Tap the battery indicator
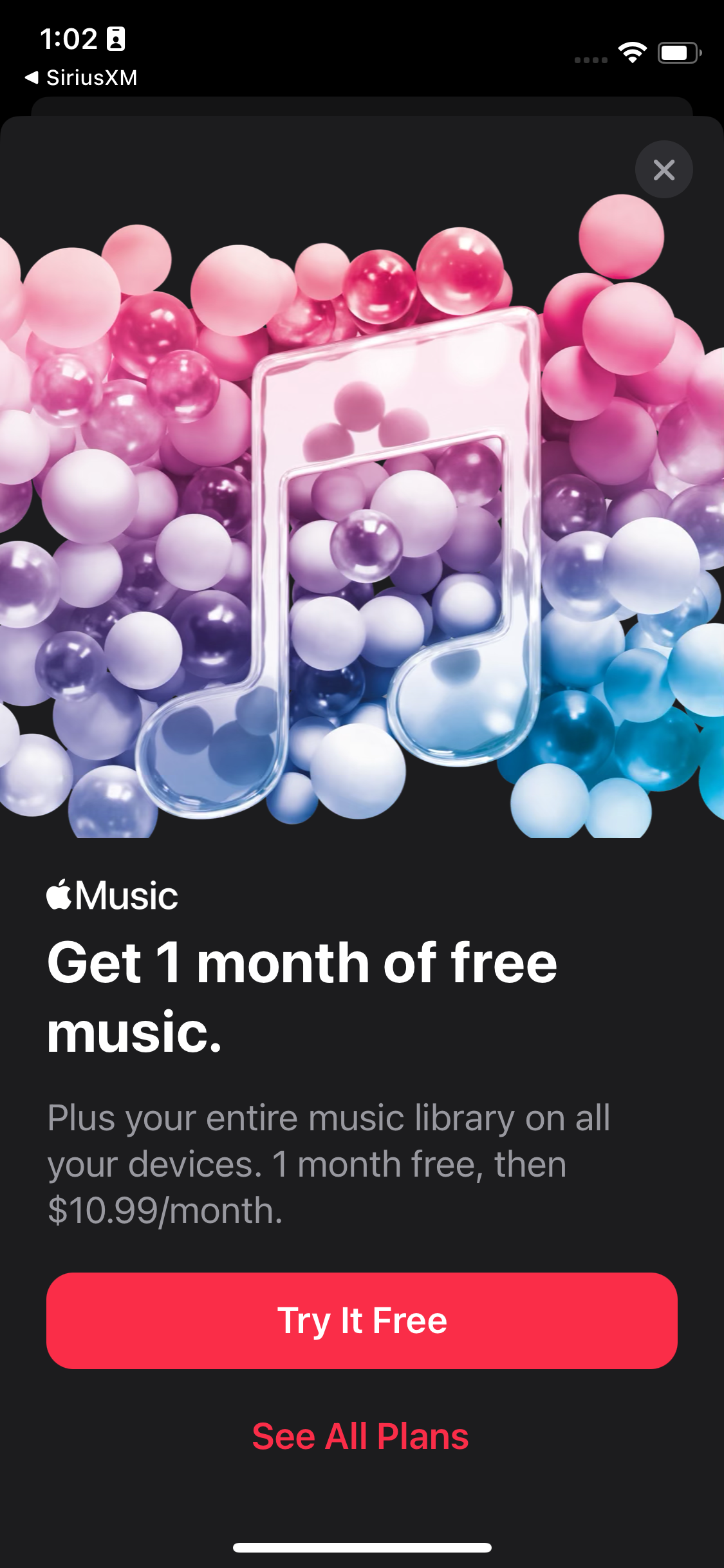 click(678, 54)
